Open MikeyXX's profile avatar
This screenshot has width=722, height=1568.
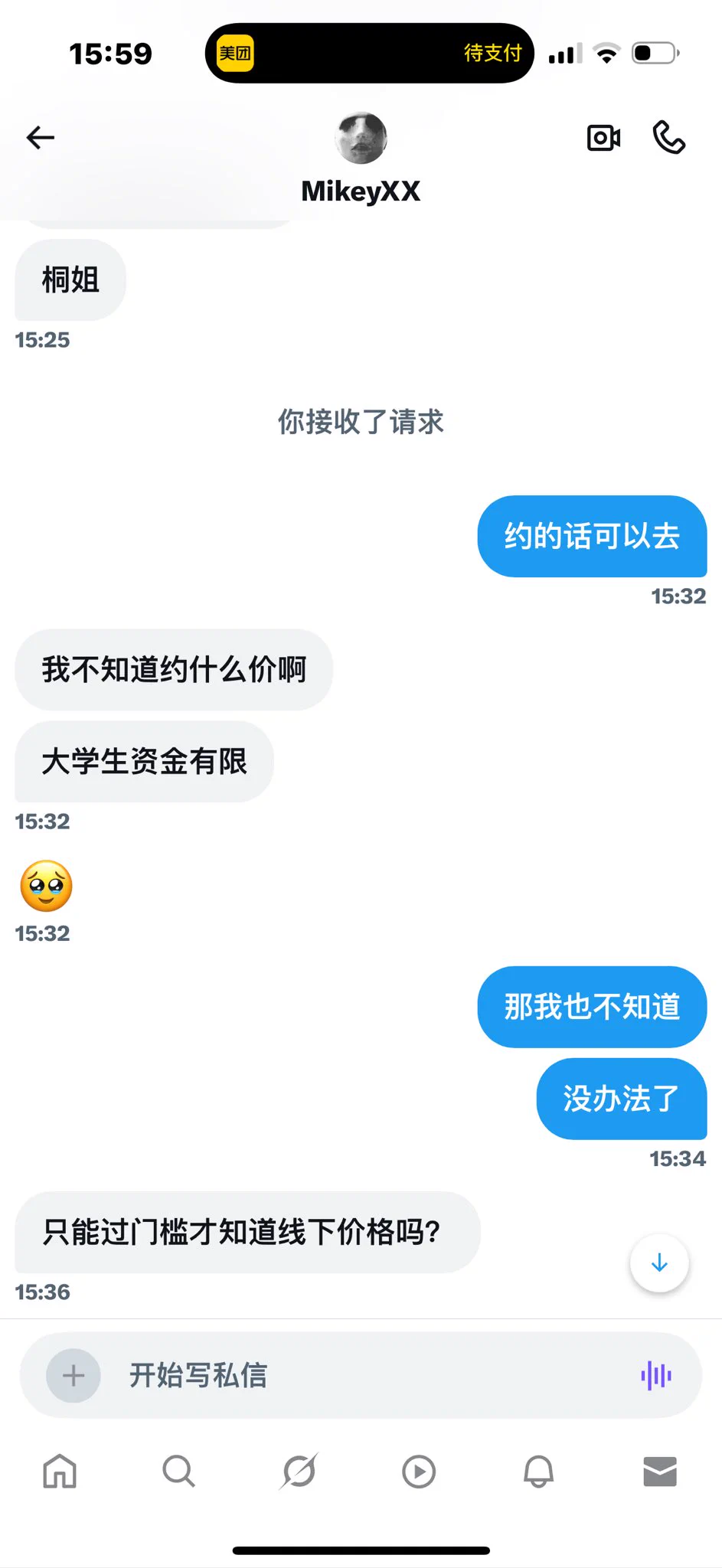pos(361,138)
